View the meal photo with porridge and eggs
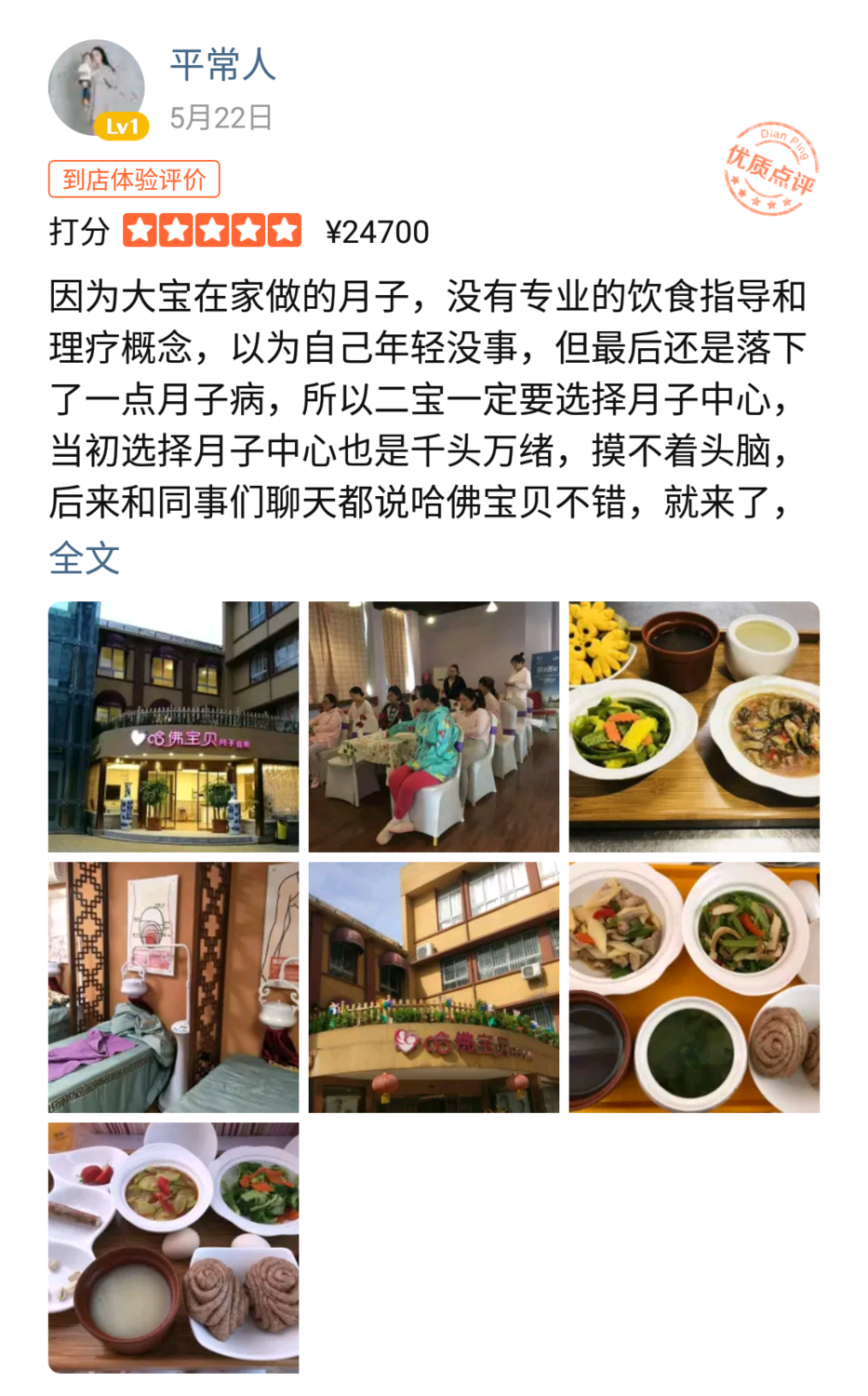The height and width of the screenshot is (1396, 868). pos(173,1247)
